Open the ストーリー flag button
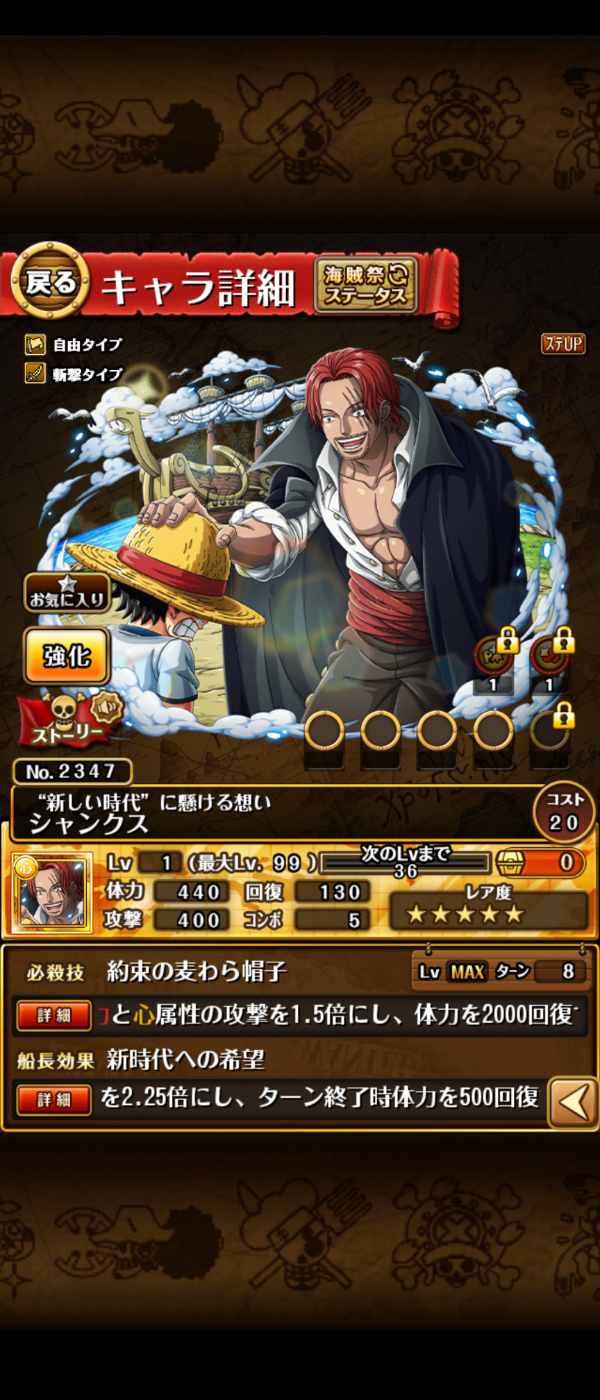The image size is (600, 1400). [66, 720]
